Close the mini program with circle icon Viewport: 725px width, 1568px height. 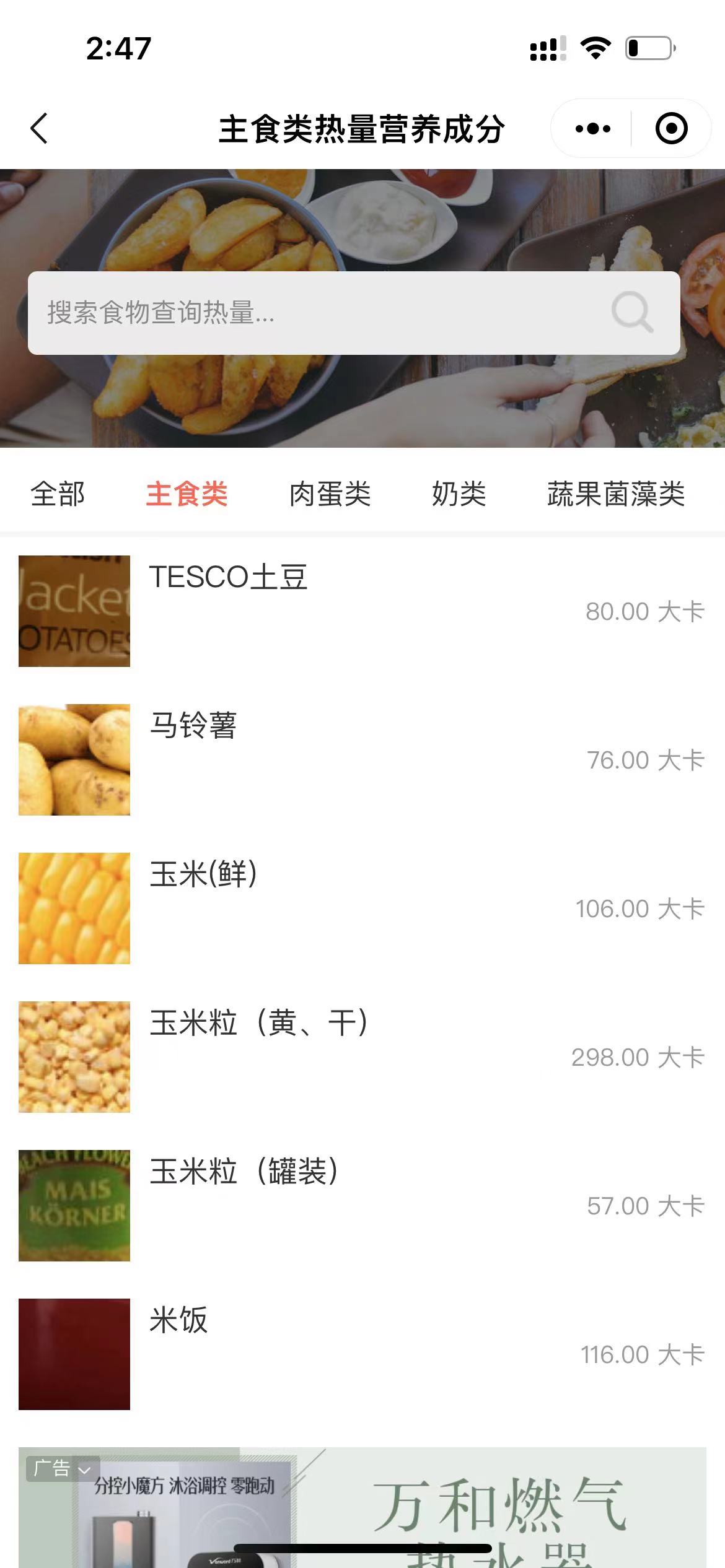(671, 129)
